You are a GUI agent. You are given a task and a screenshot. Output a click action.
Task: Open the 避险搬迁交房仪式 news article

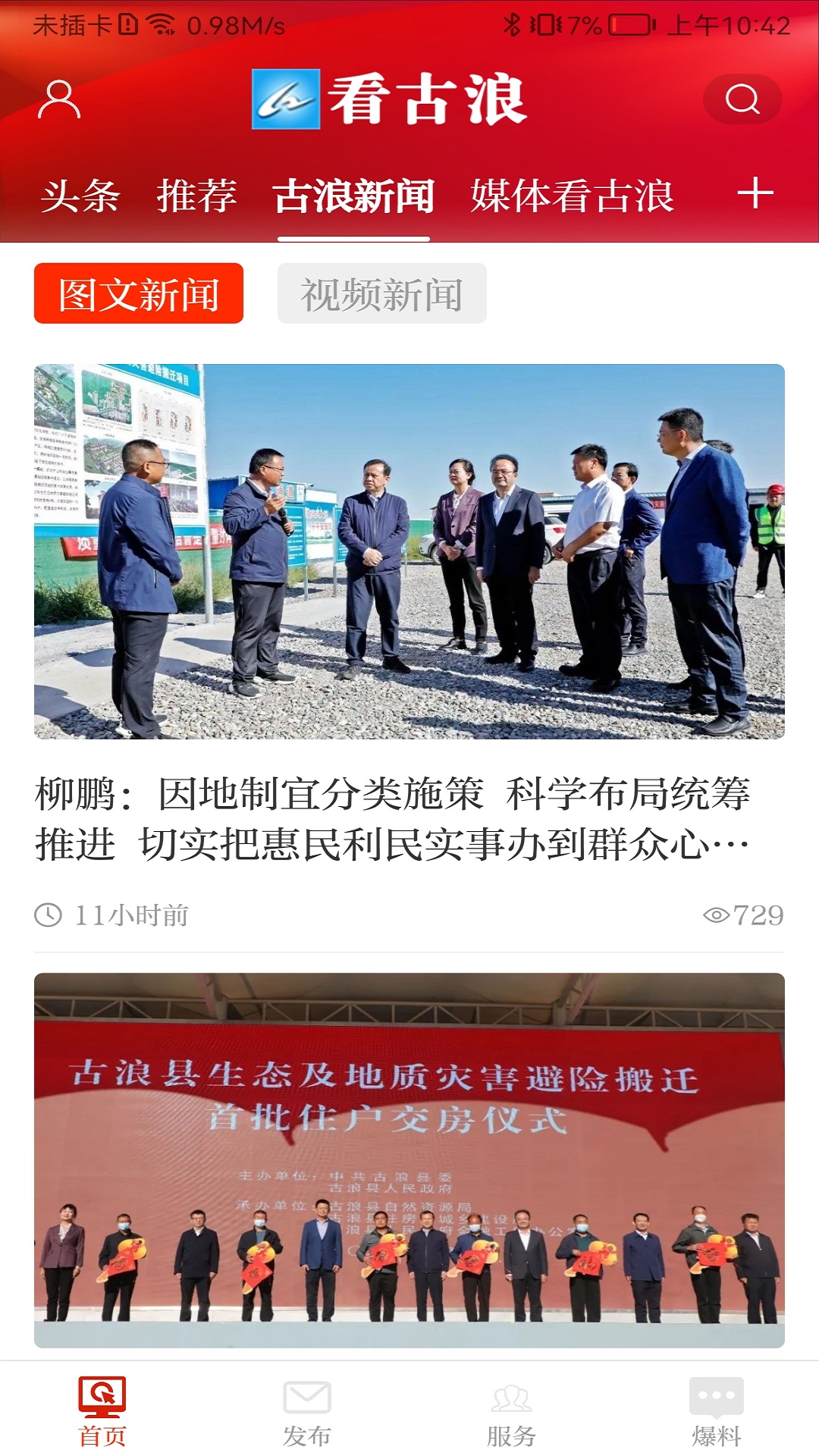click(x=409, y=1160)
